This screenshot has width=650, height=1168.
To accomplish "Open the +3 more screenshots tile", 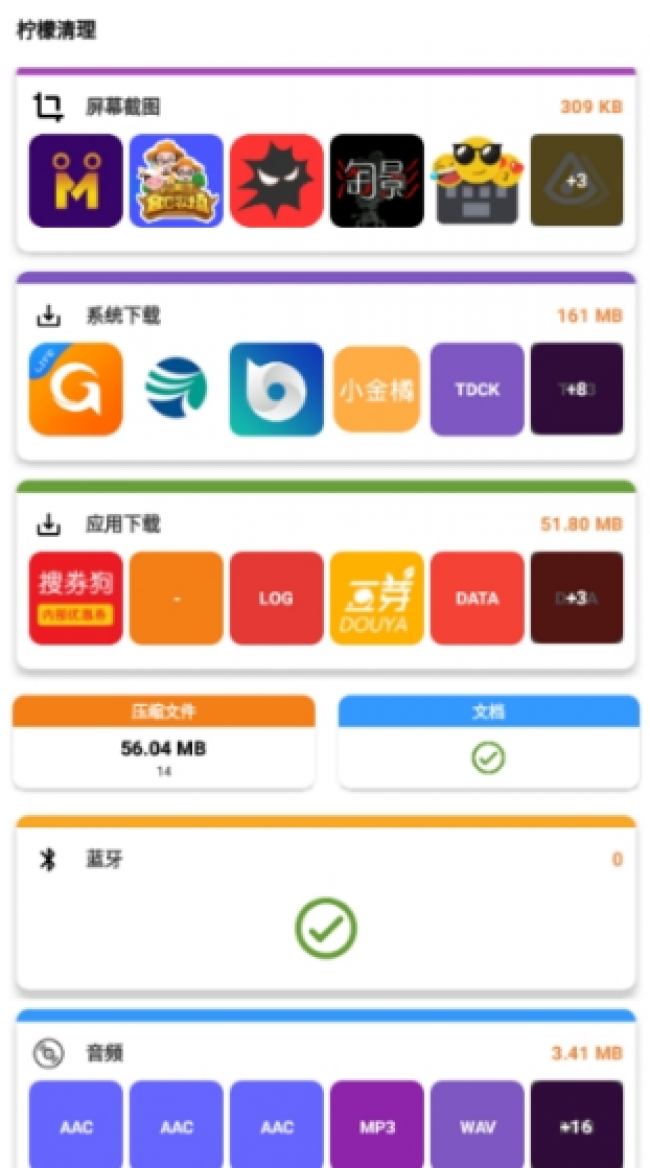I will click(x=577, y=181).
